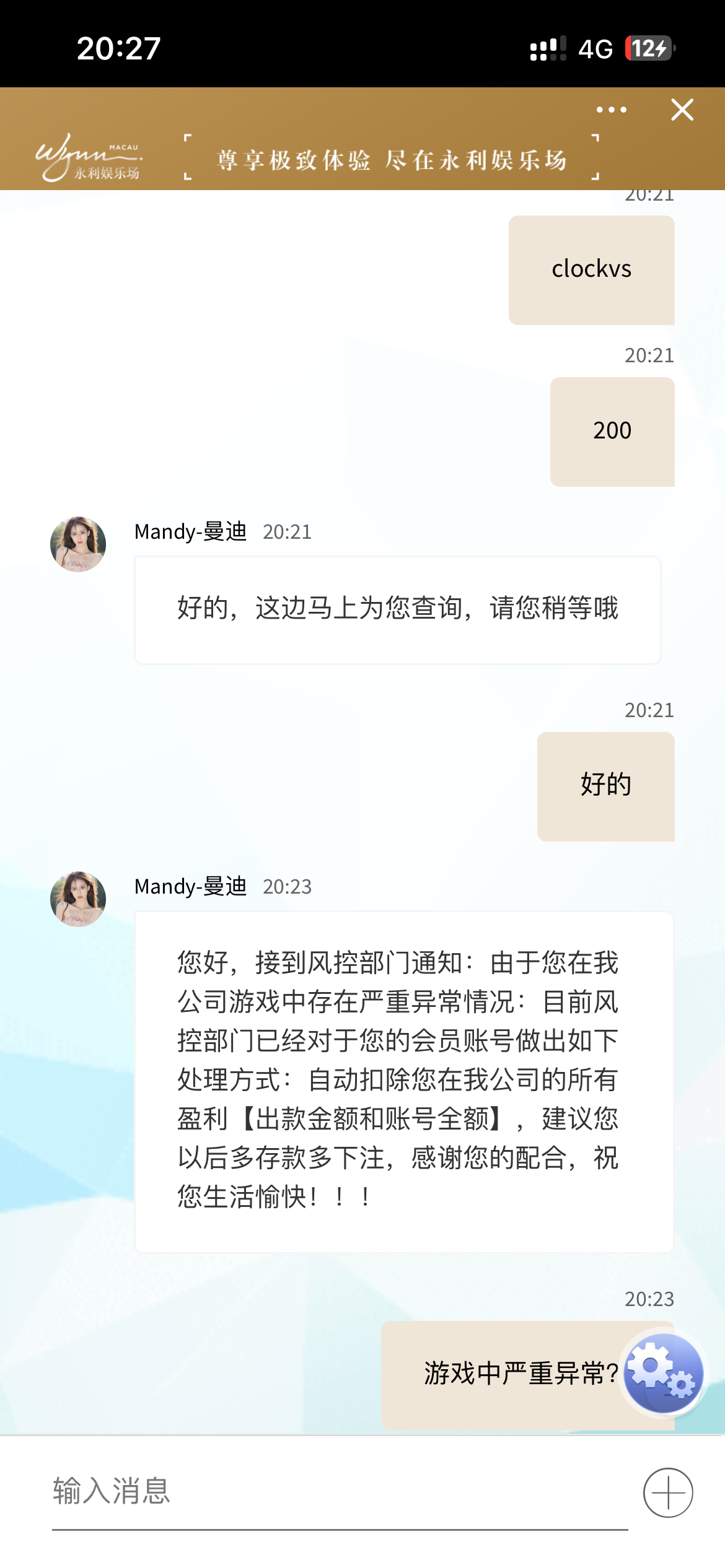The width and height of the screenshot is (725, 1568).
Task: Open the three-dot overflow menu
Action: pyautogui.click(x=611, y=110)
